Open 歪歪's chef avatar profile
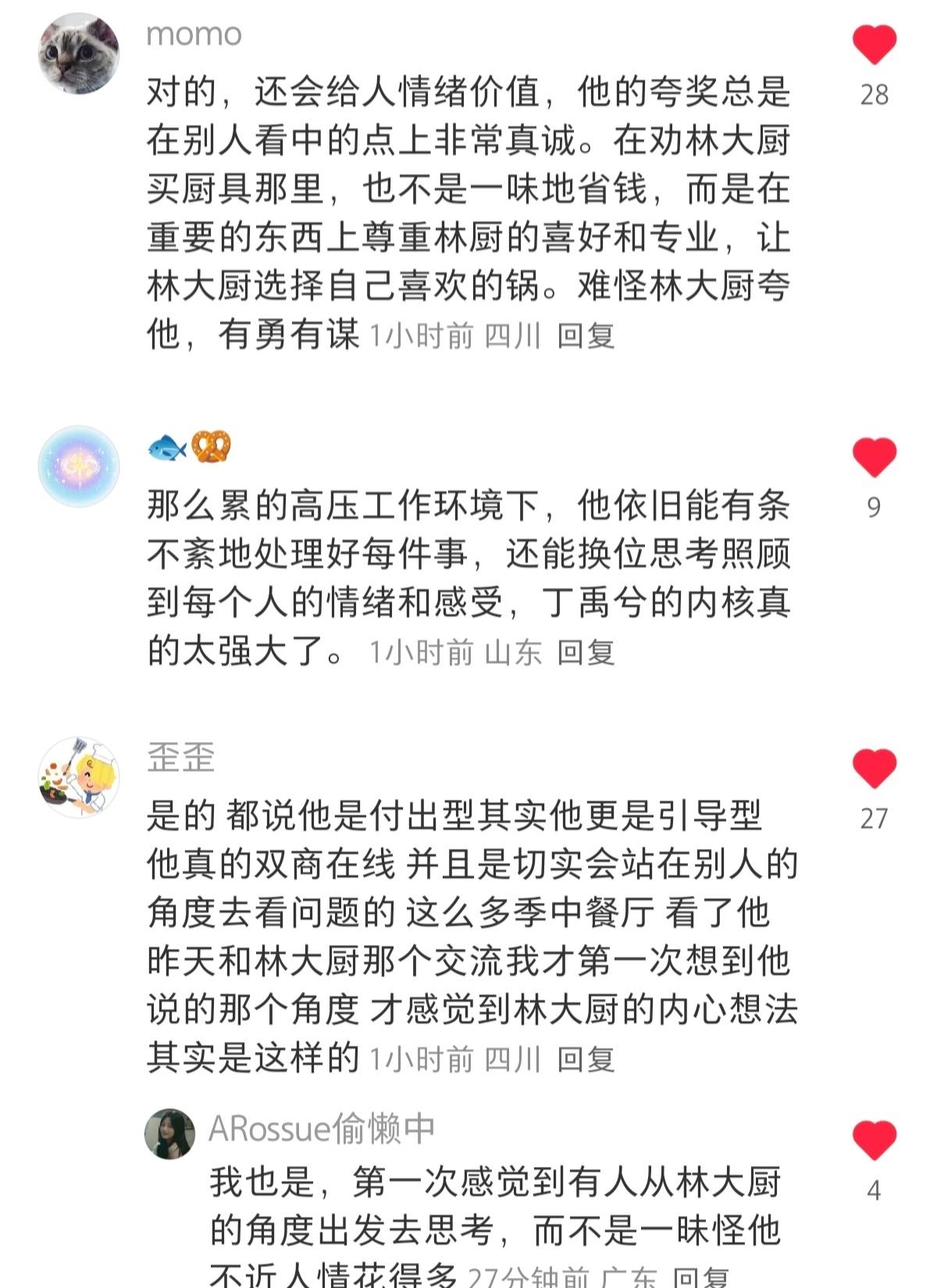 pos(79,776)
